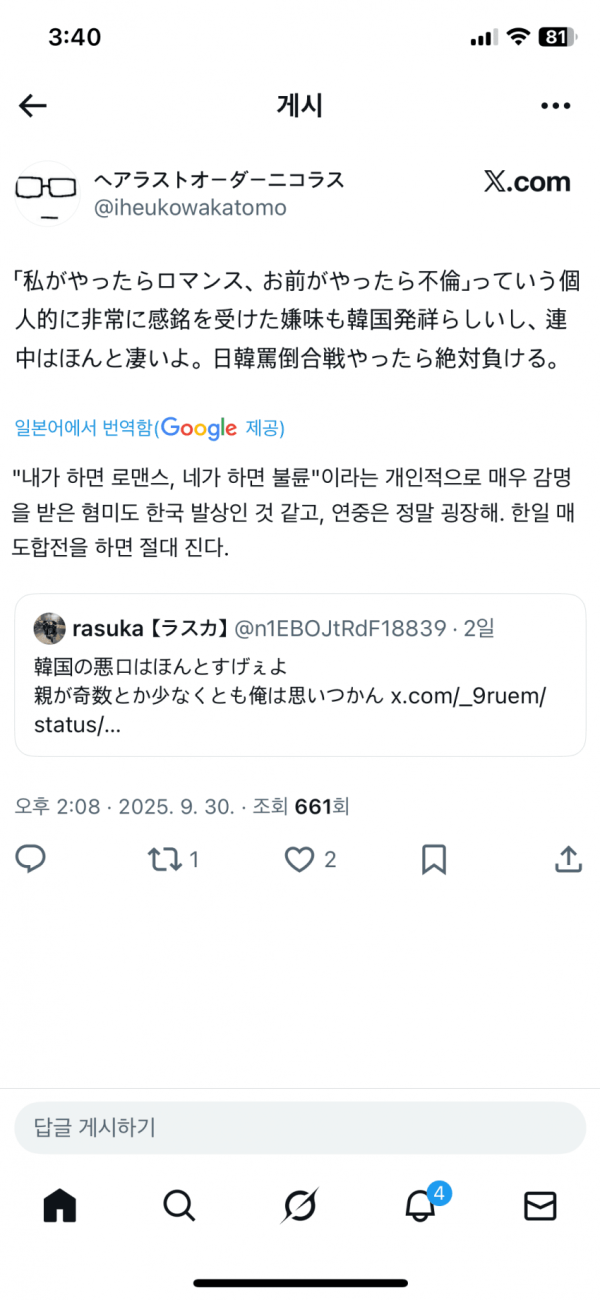Tap the reply field 답글 게시하기
Screen dimensions: 600x1300
(300, 1128)
